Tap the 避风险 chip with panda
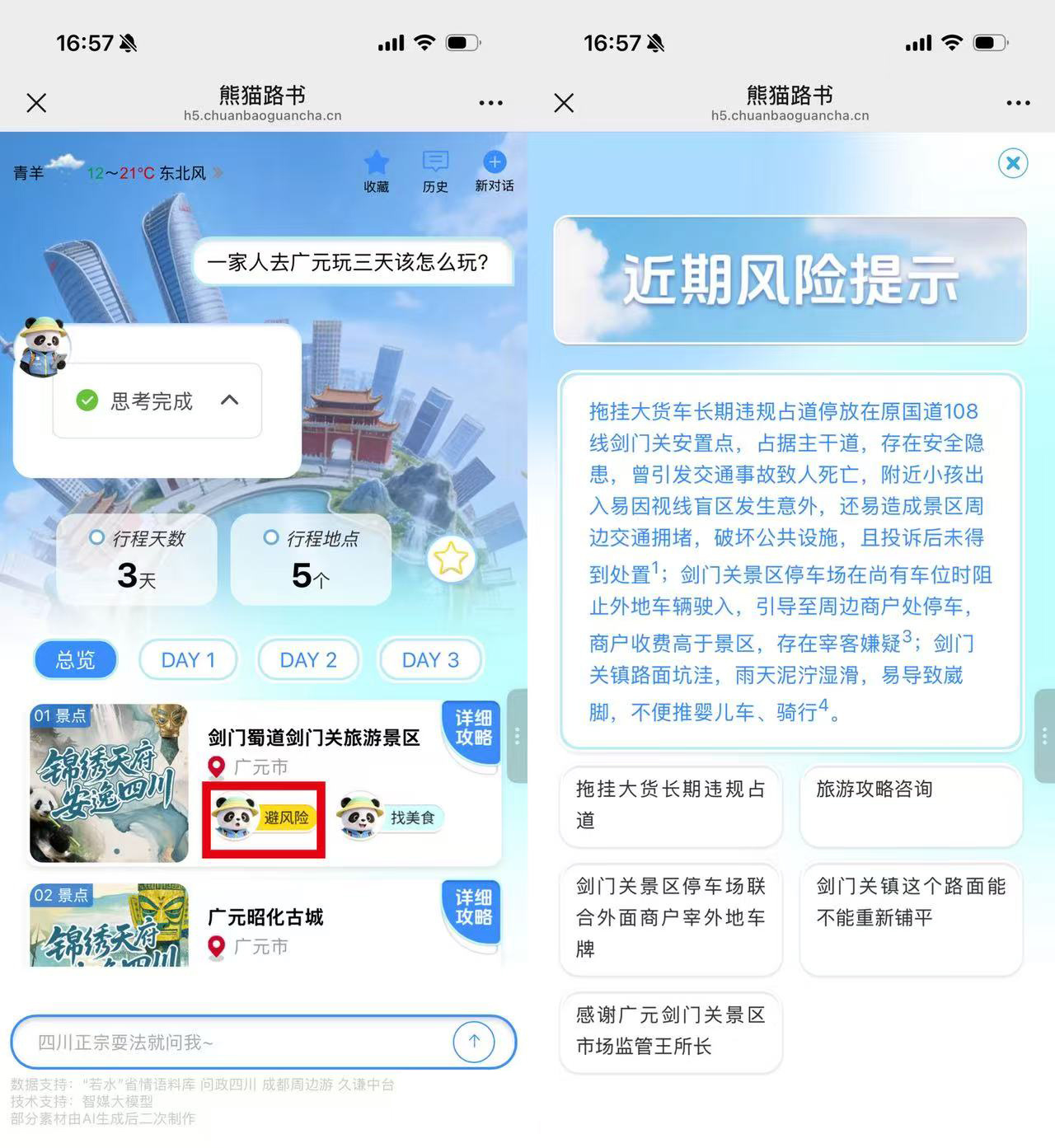1055x1148 pixels. pos(264,818)
